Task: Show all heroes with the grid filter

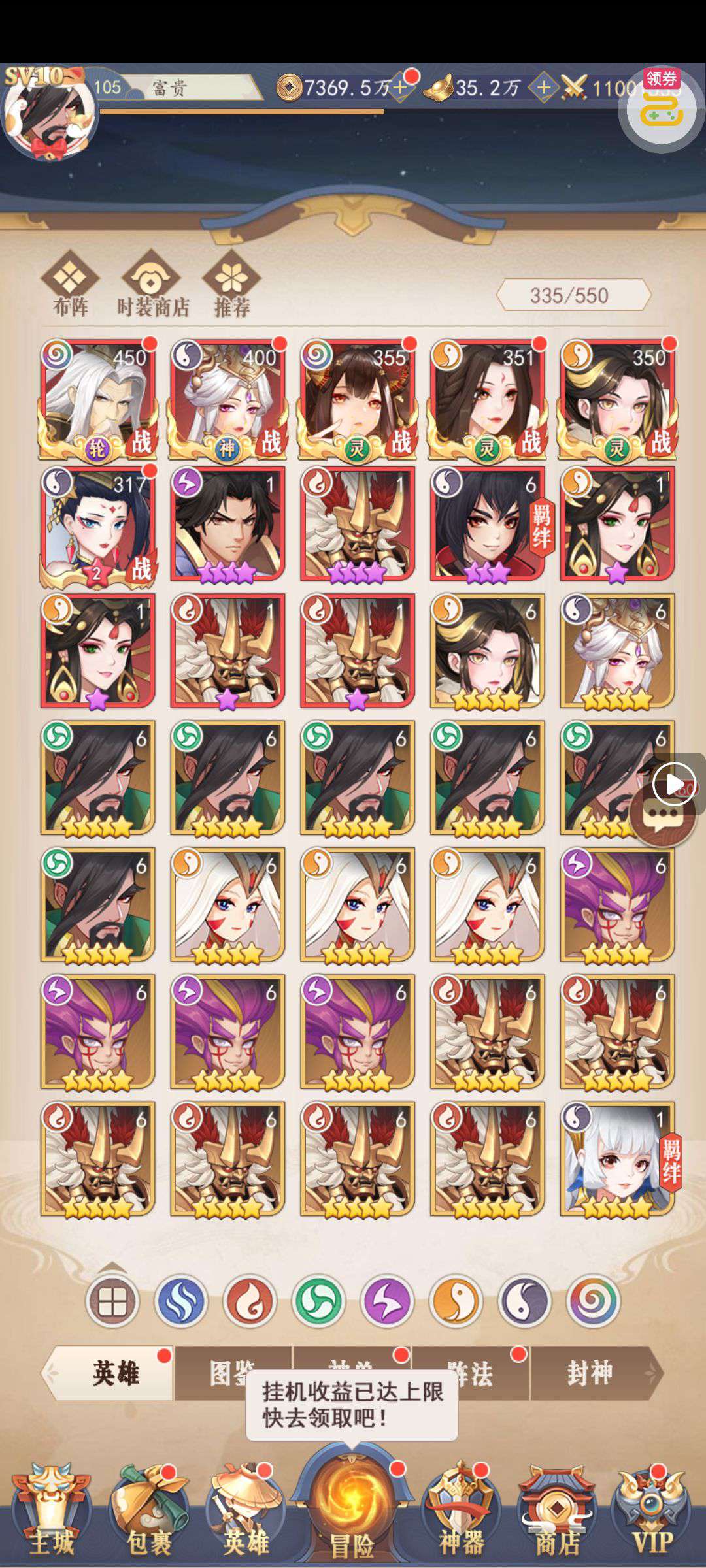Action: tap(112, 1301)
